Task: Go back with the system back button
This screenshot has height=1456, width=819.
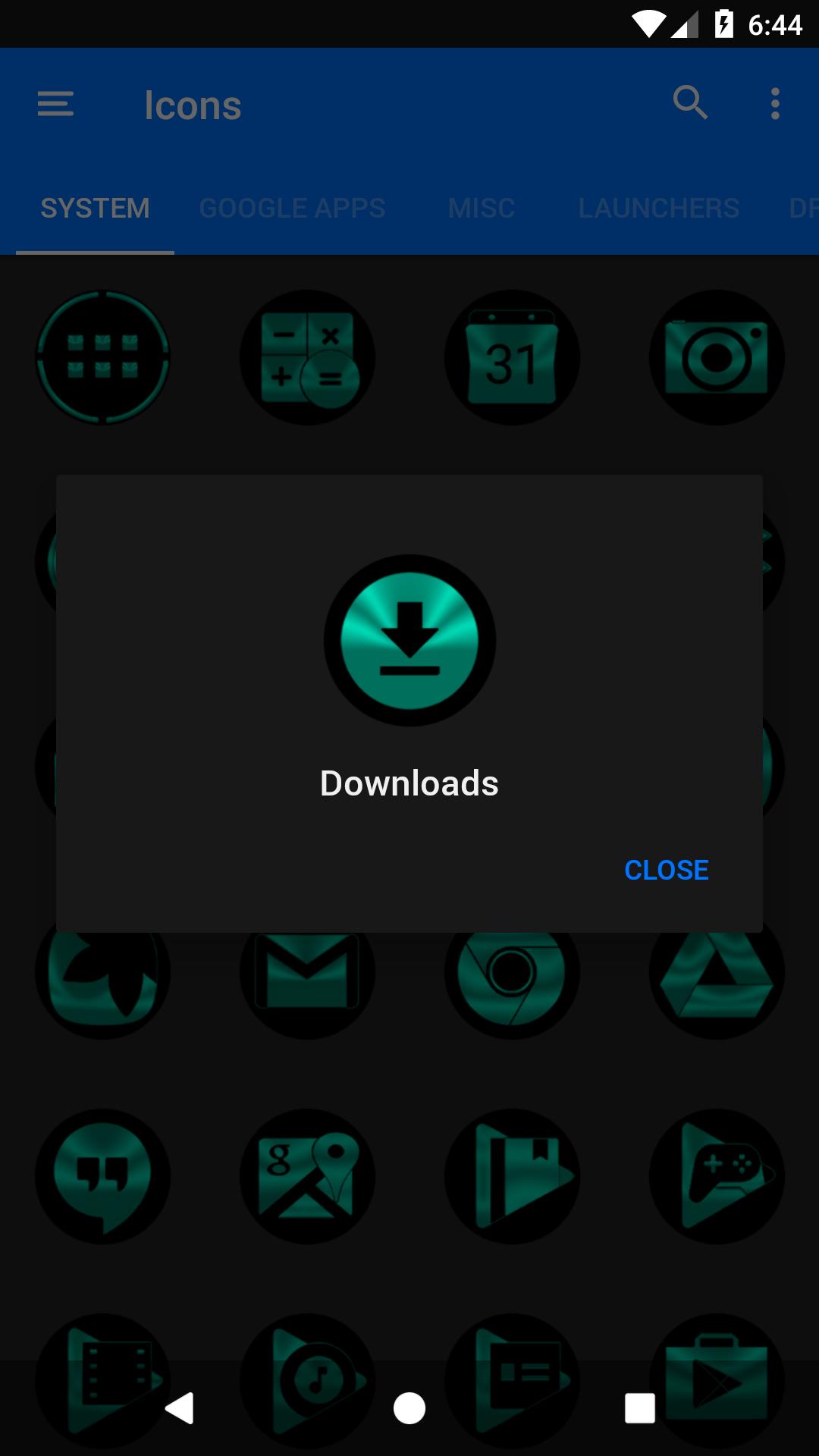Action: point(180,1408)
